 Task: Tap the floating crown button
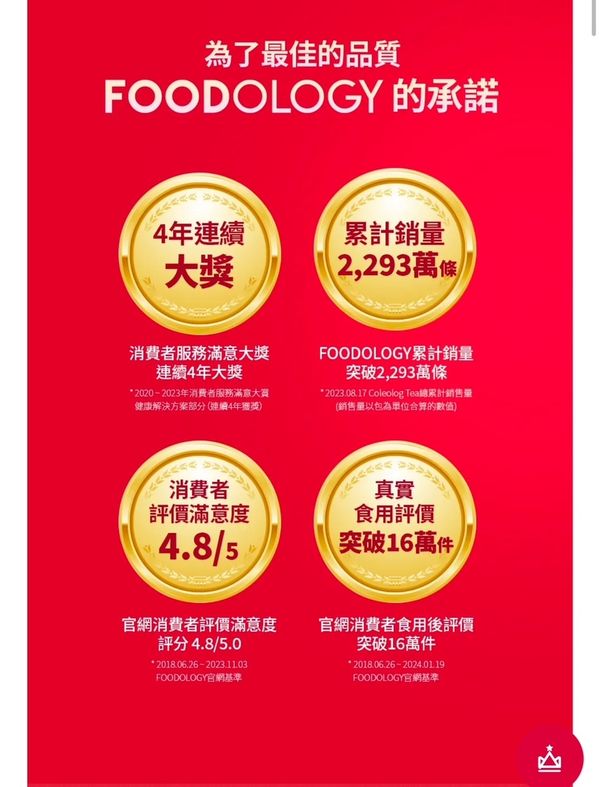pos(549,759)
